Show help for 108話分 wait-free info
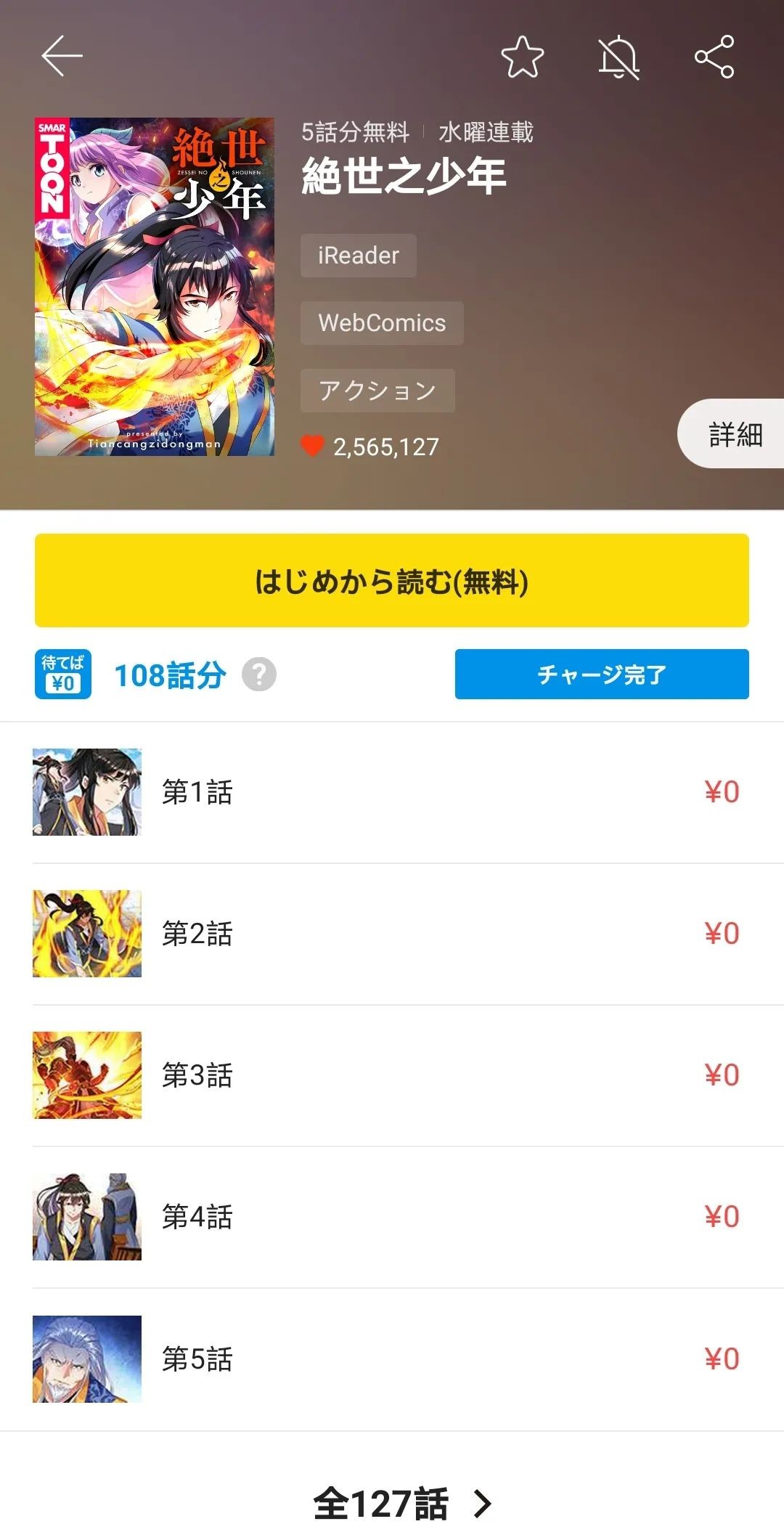Screen dimensions: 784x1532 259,675
